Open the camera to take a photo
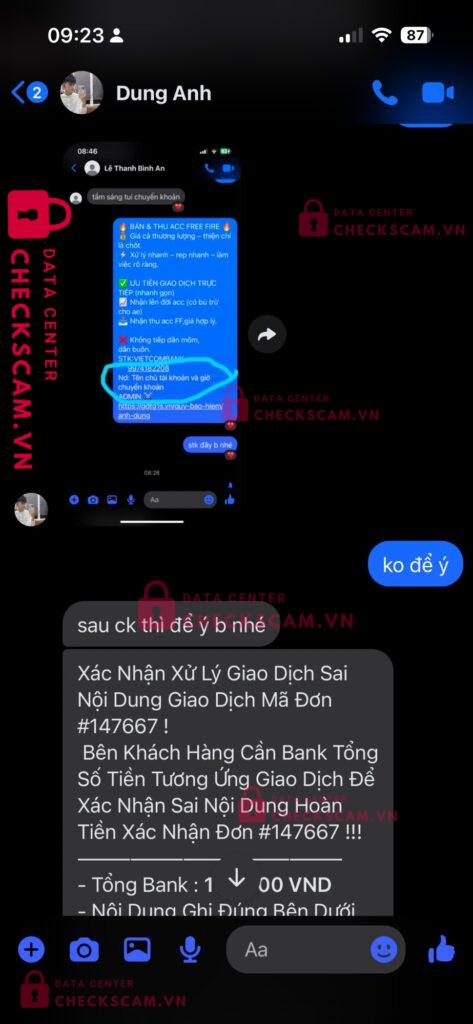This screenshot has width=473, height=1024. pos(84,950)
